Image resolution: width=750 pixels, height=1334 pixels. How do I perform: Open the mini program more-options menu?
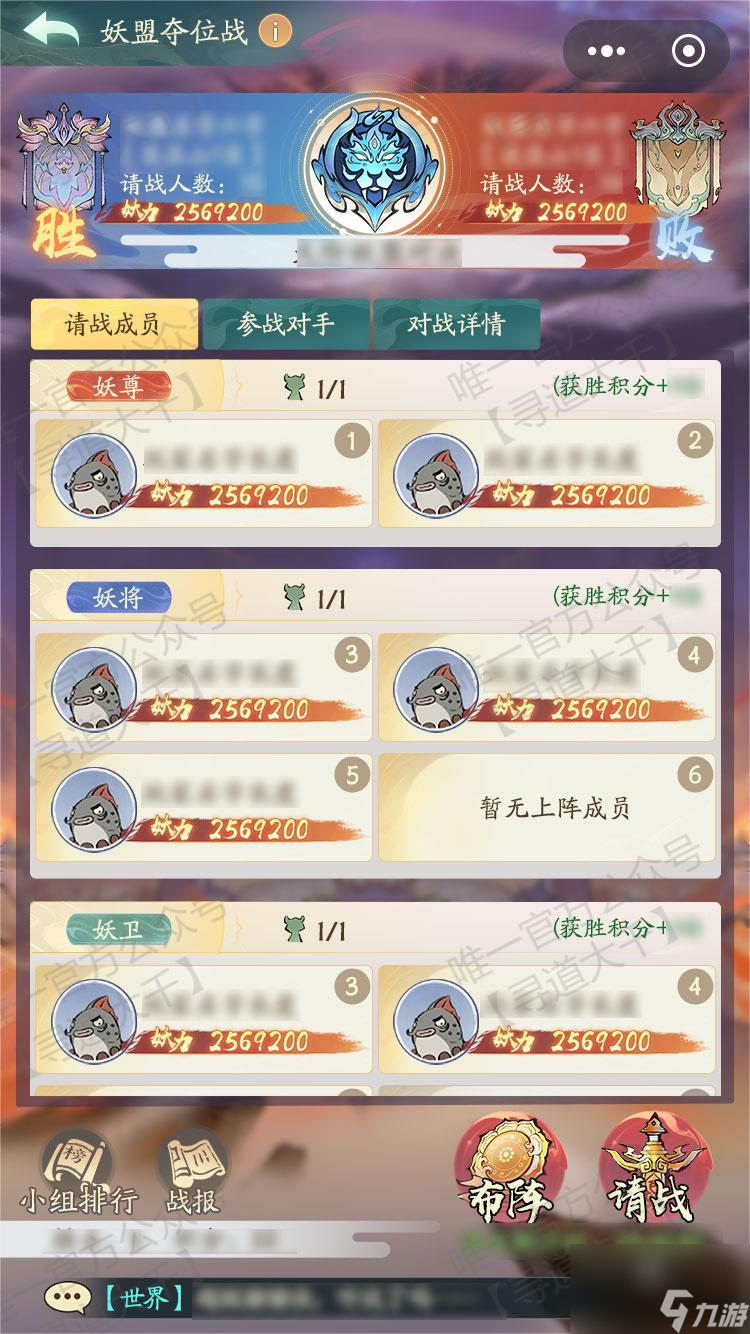[x=607, y=51]
